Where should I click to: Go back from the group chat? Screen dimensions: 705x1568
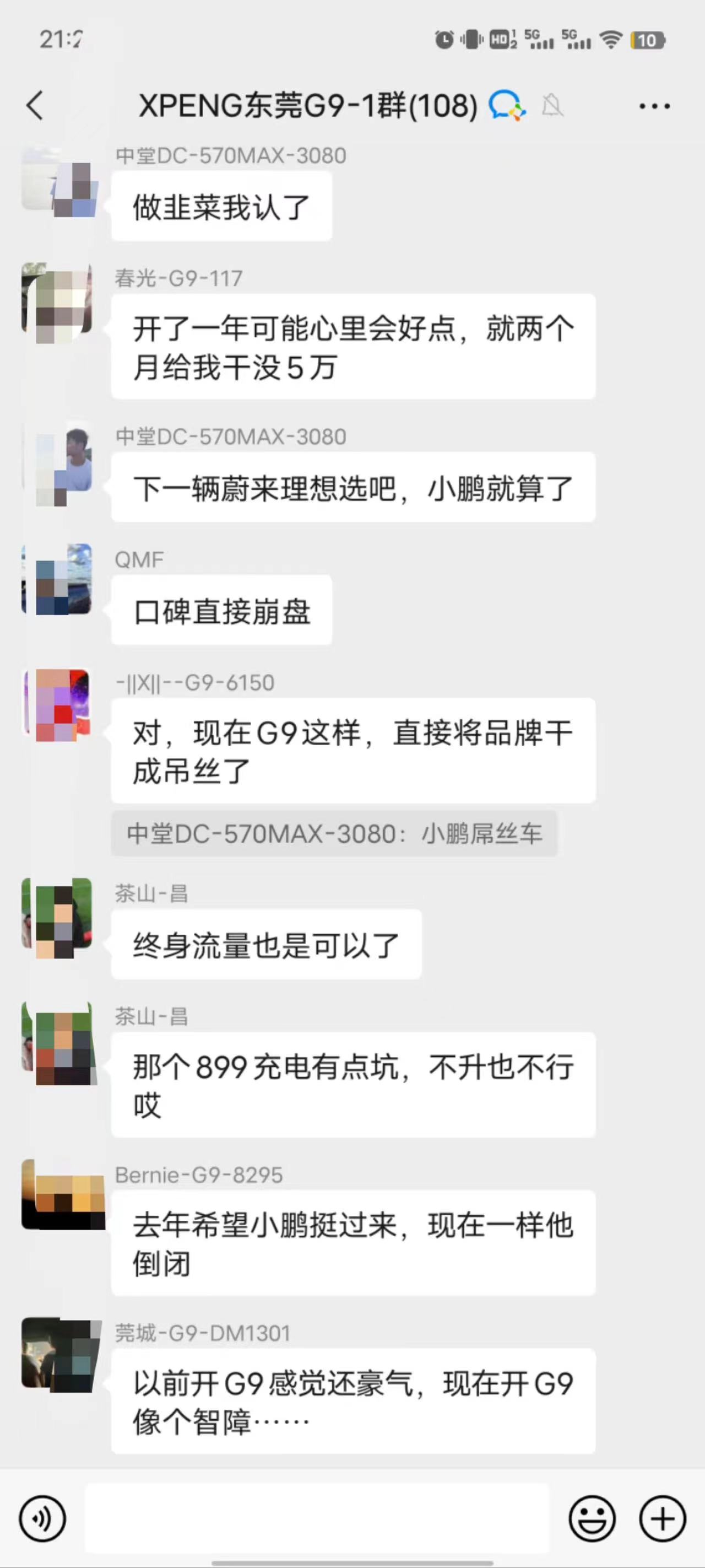pyautogui.click(x=35, y=105)
